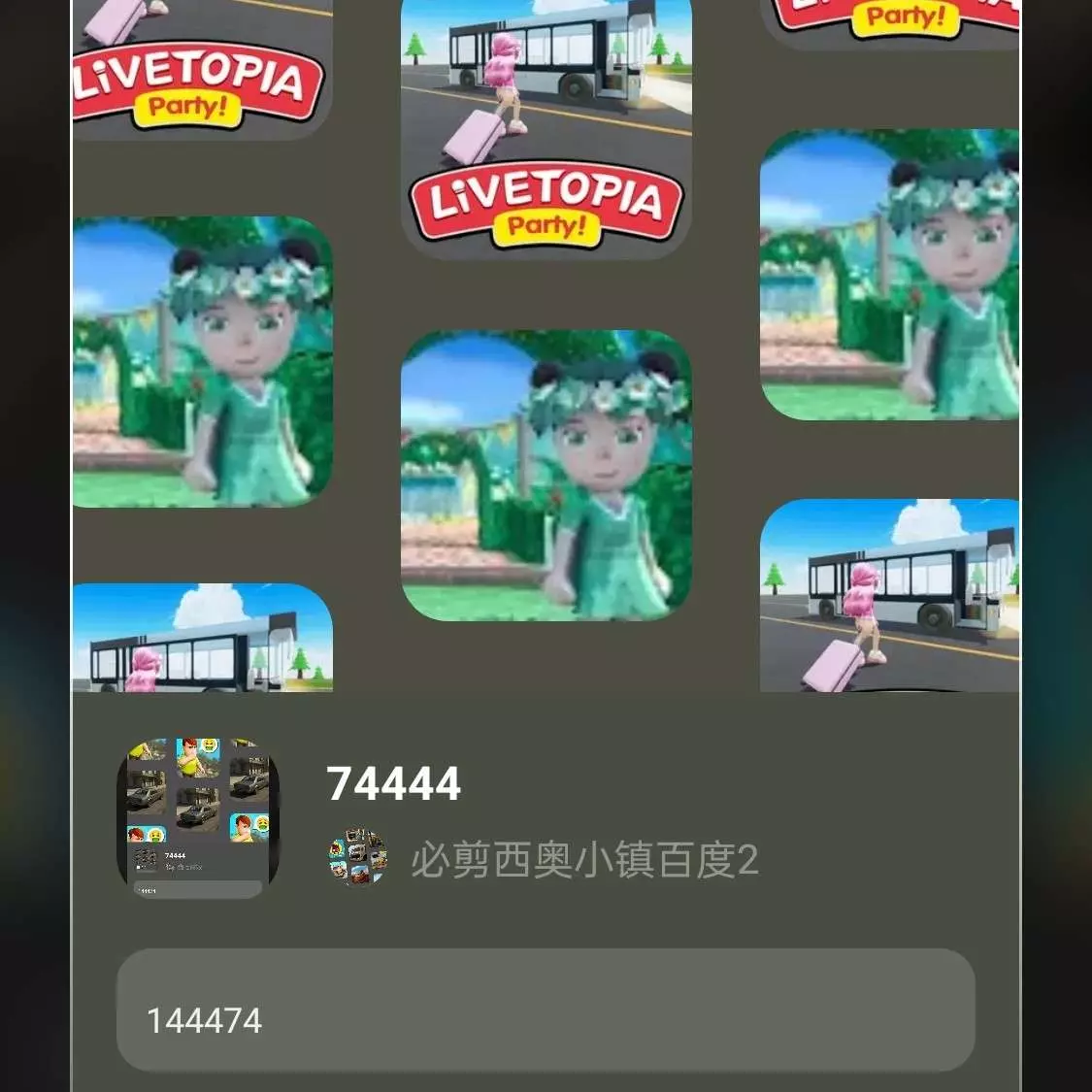Open the 74444 cover thumbnail
The height and width of the screenshot is (1092, 1092).
pyautogui.click(x=198, y=817)
